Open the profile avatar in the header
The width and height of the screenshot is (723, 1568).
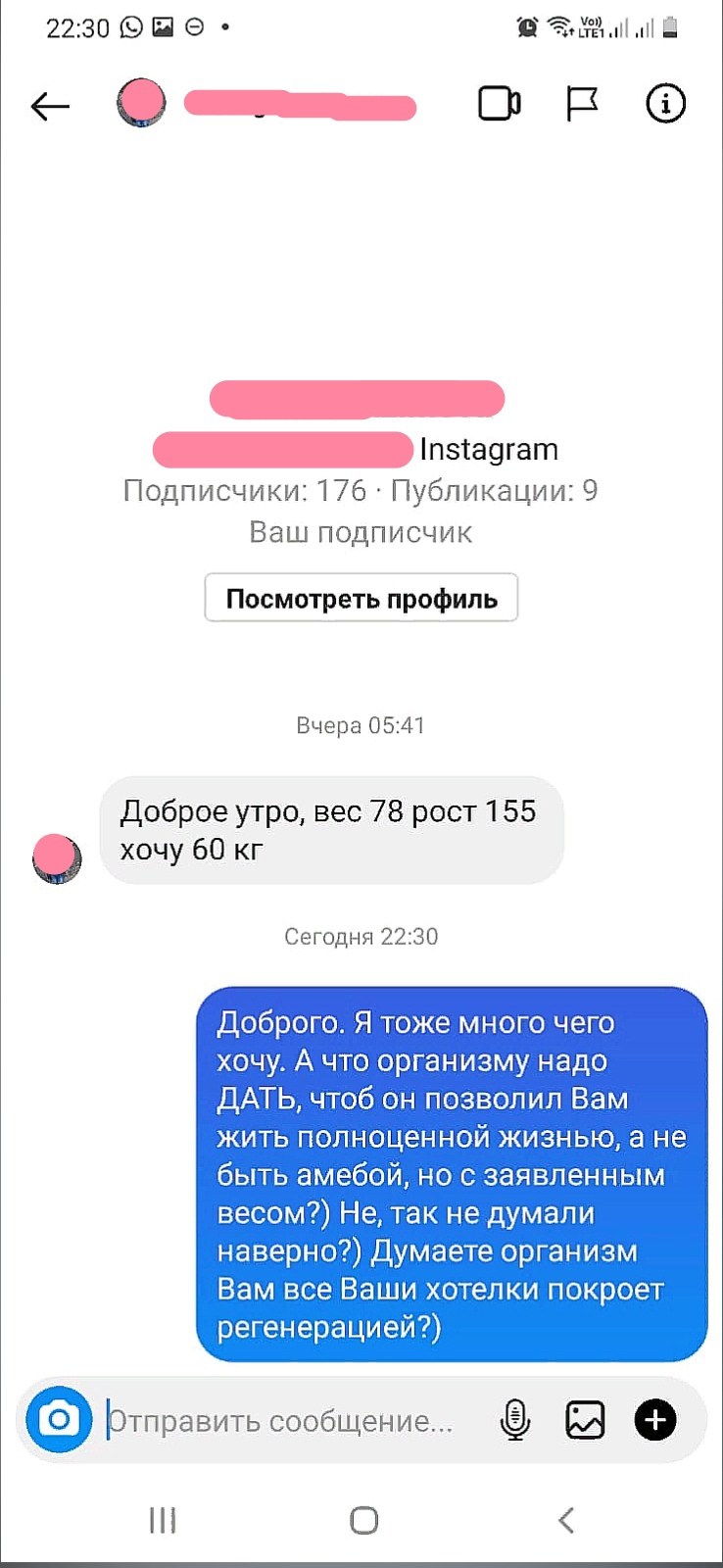point(141,103)
